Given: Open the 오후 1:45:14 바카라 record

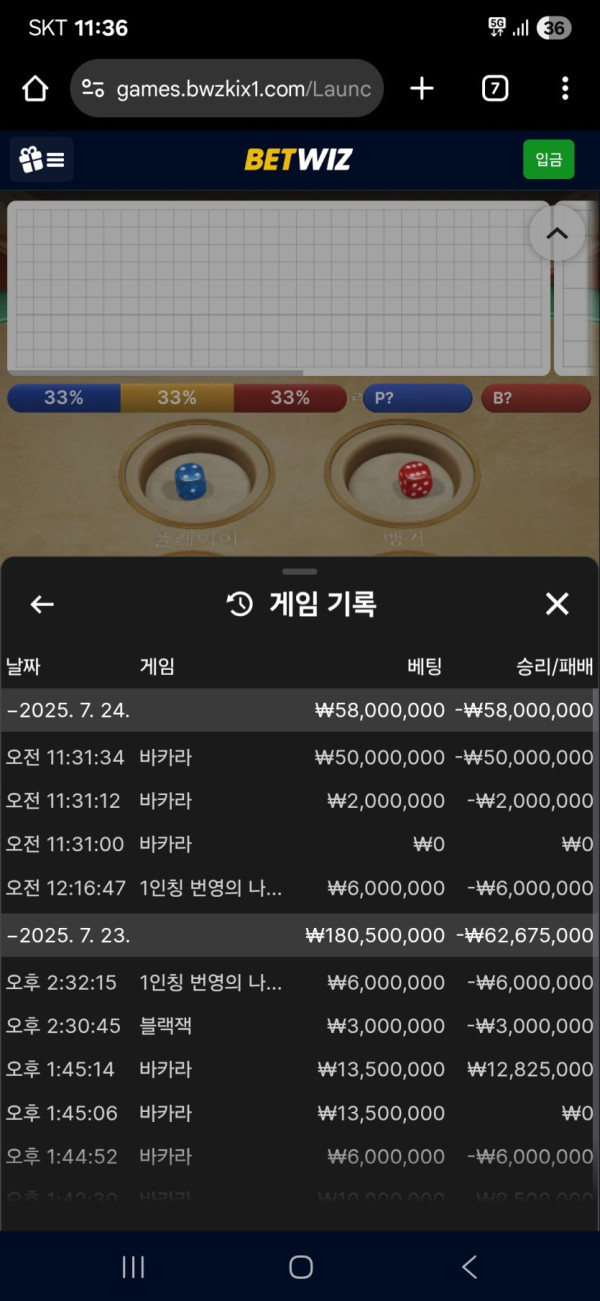Looking at the screenshot, I should tap(300, 1070).
